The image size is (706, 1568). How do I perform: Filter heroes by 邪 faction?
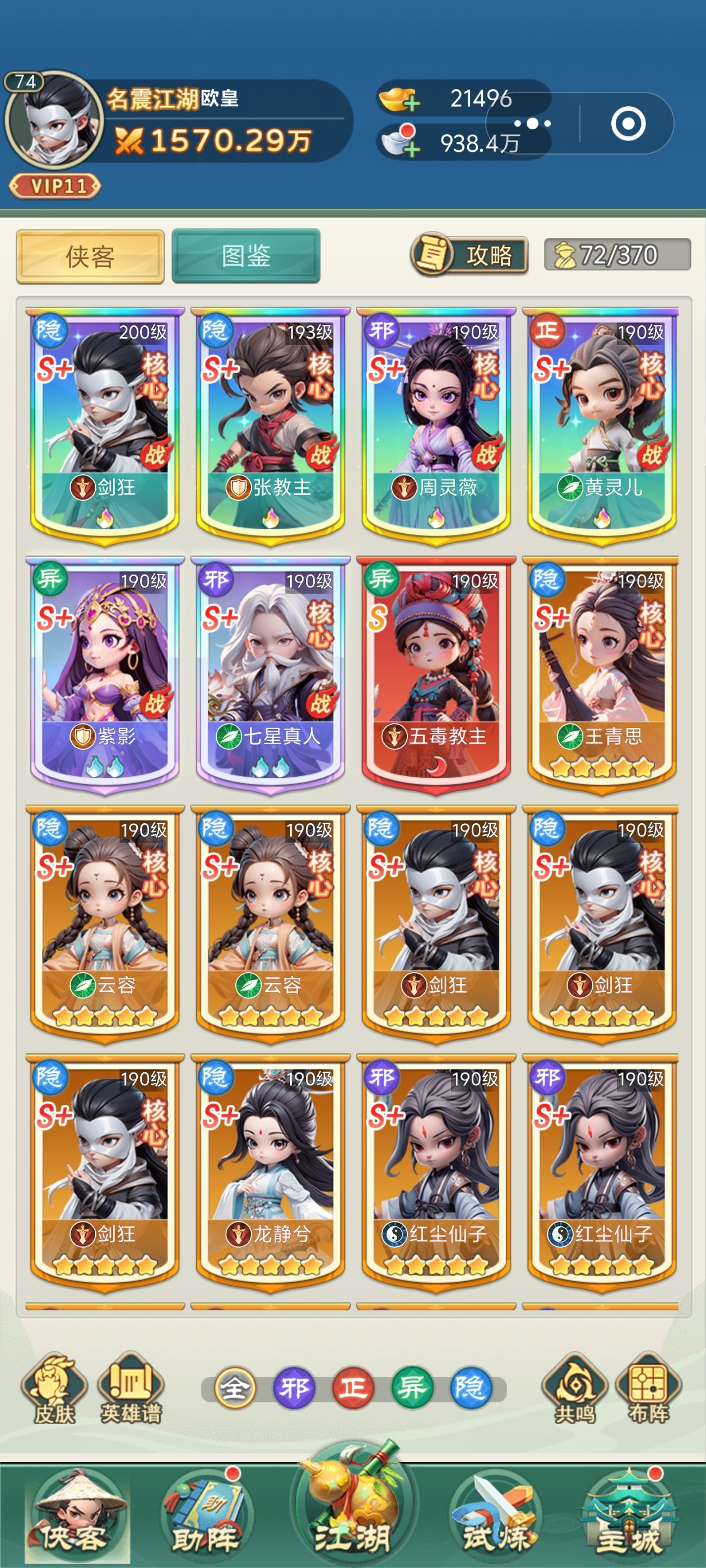point(294,1388)
